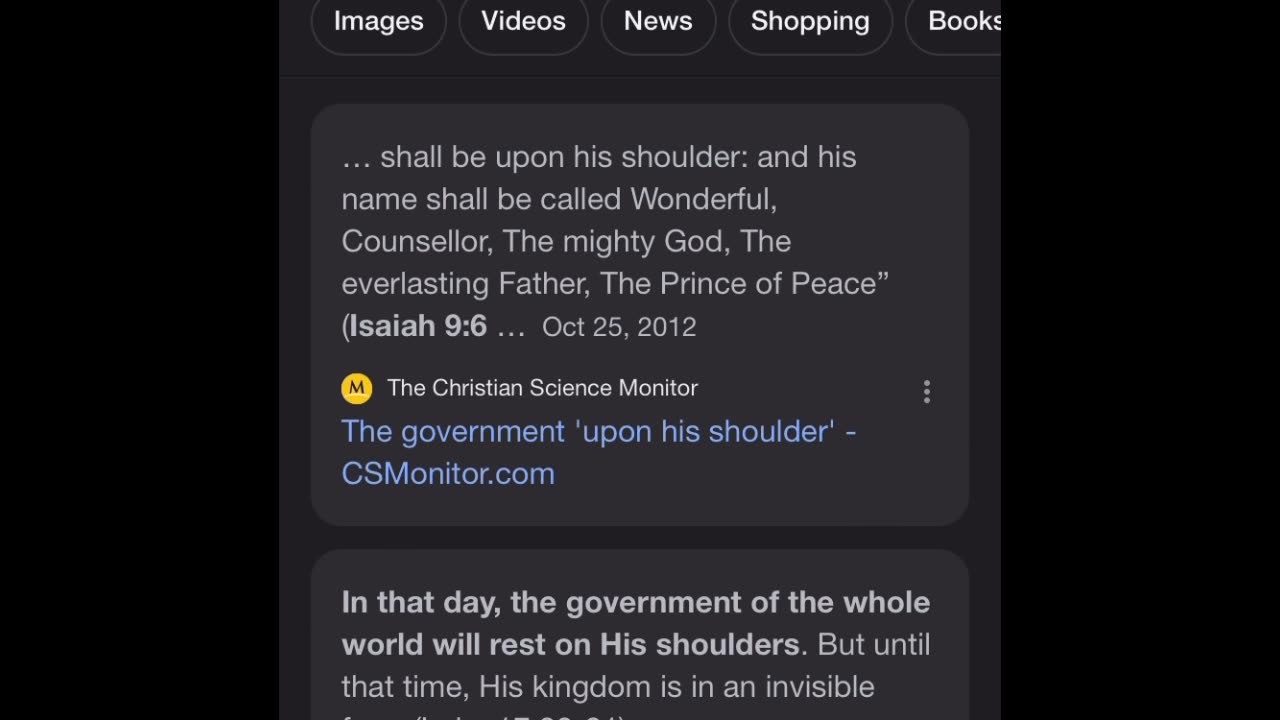
Task: Open the Shopping filter
Action: tap(810, 22)
